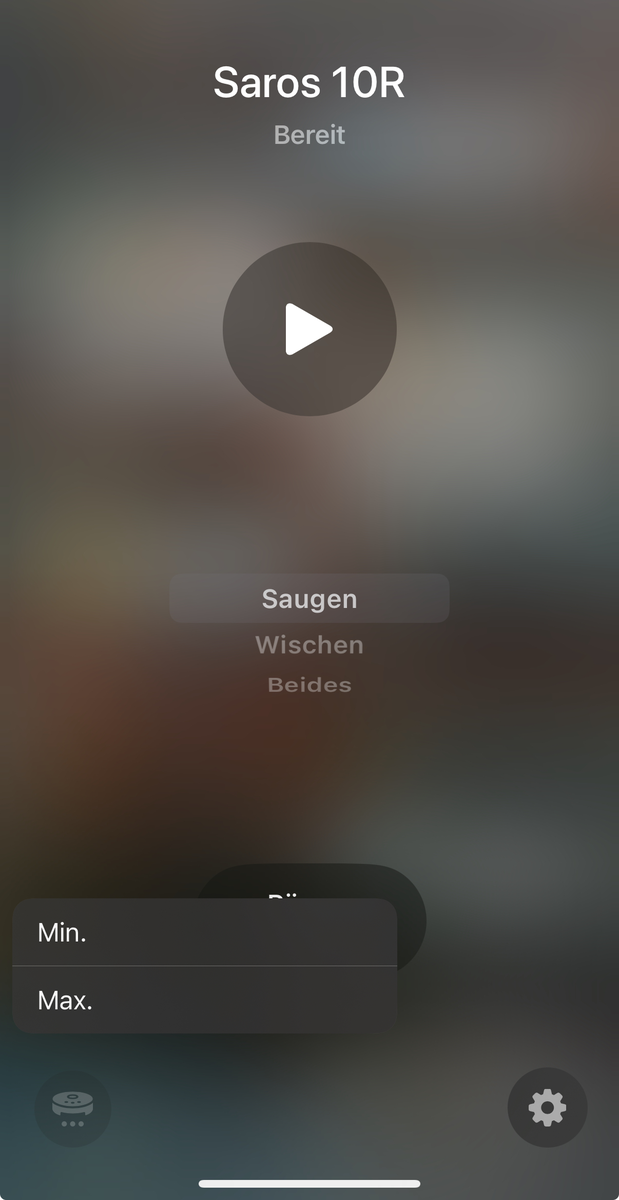Image resolution: width=619 pixels, height=1200 pixels.
Task: Pick the Beides mode option
Action: [309, 685]
